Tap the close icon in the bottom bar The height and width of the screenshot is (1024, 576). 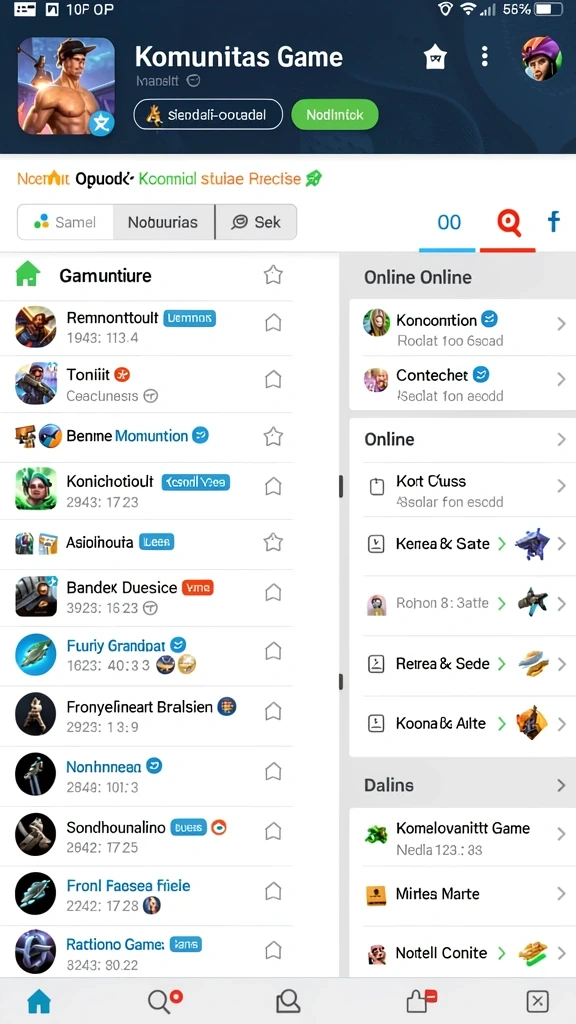pos(537,1000)
